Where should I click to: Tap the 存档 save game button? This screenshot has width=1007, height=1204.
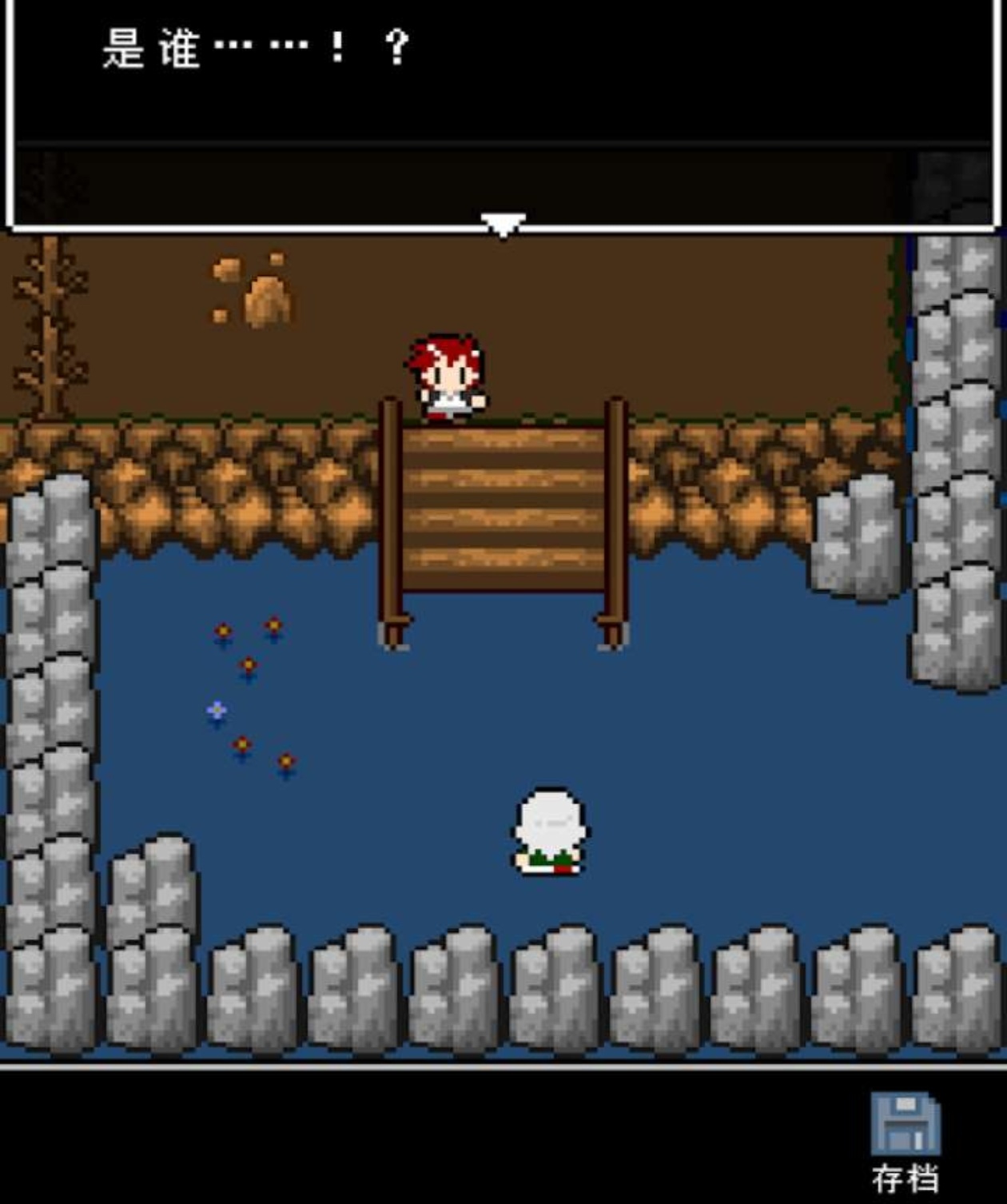(905, 1141)
